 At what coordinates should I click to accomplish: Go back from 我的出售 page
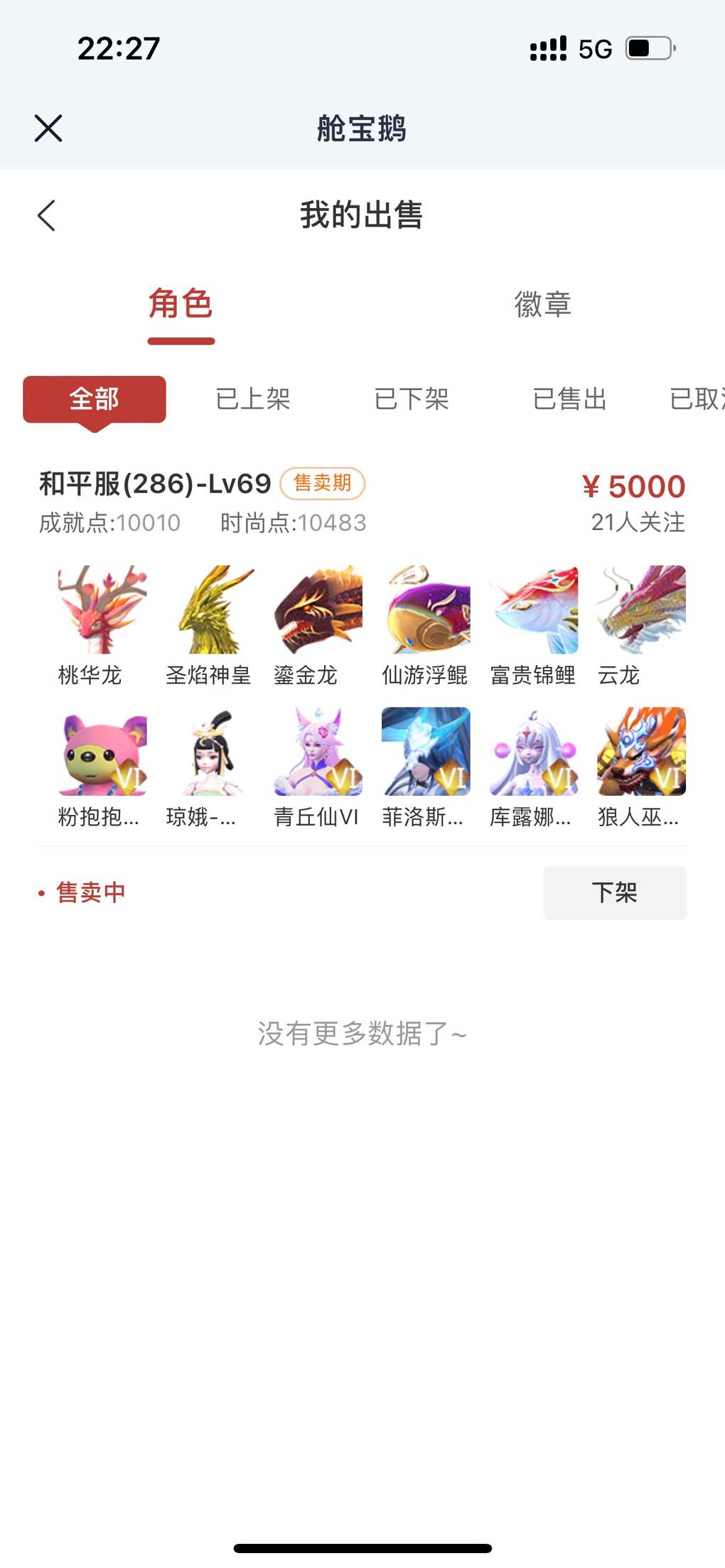[46, 215]
